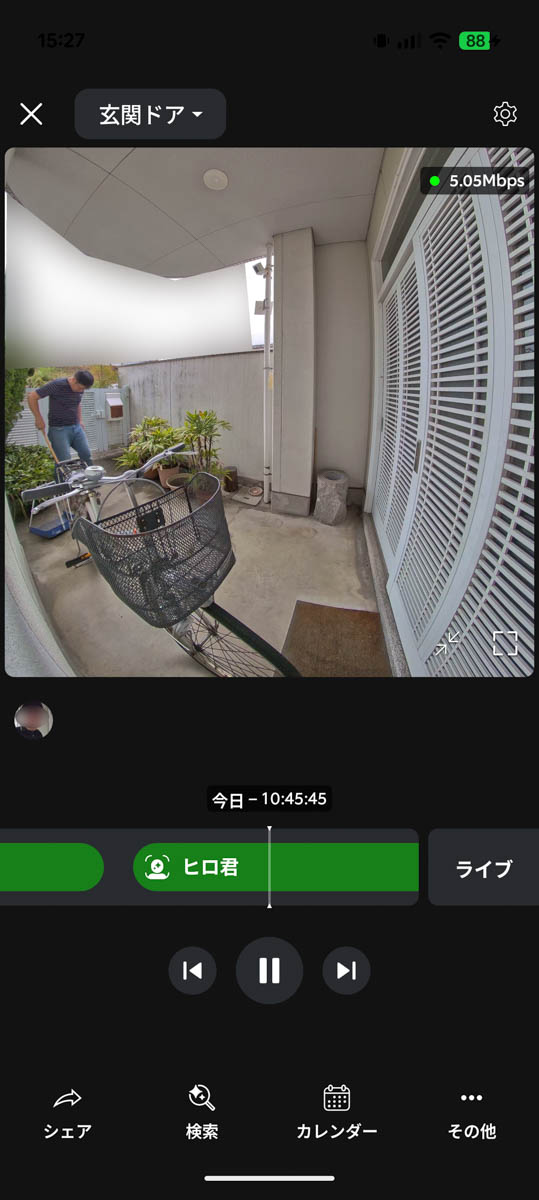Skip to the next event
Viewport: 539px width, 1200px height.
click(346, 970)
